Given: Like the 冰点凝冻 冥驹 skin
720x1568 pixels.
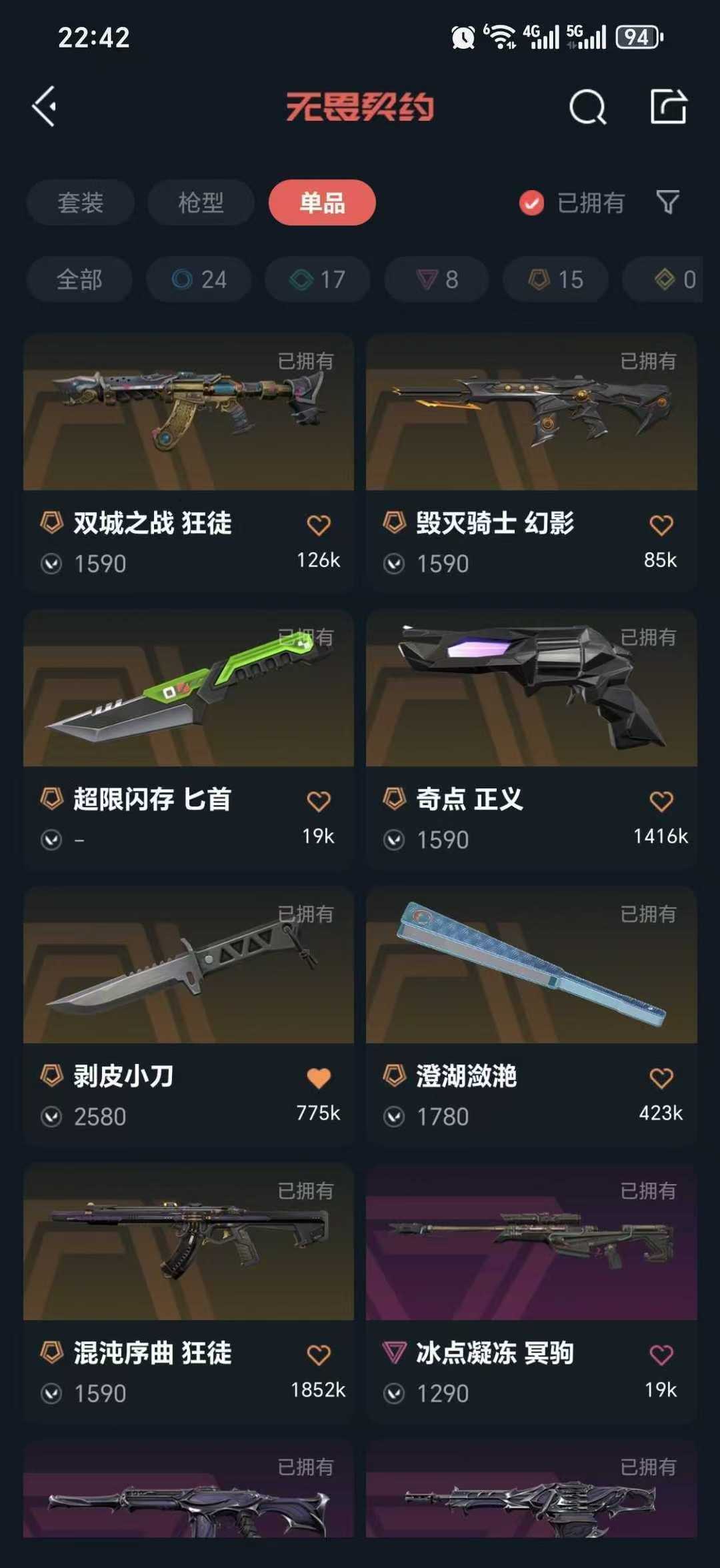Looking at the screenshot, I should (661, 1355).
